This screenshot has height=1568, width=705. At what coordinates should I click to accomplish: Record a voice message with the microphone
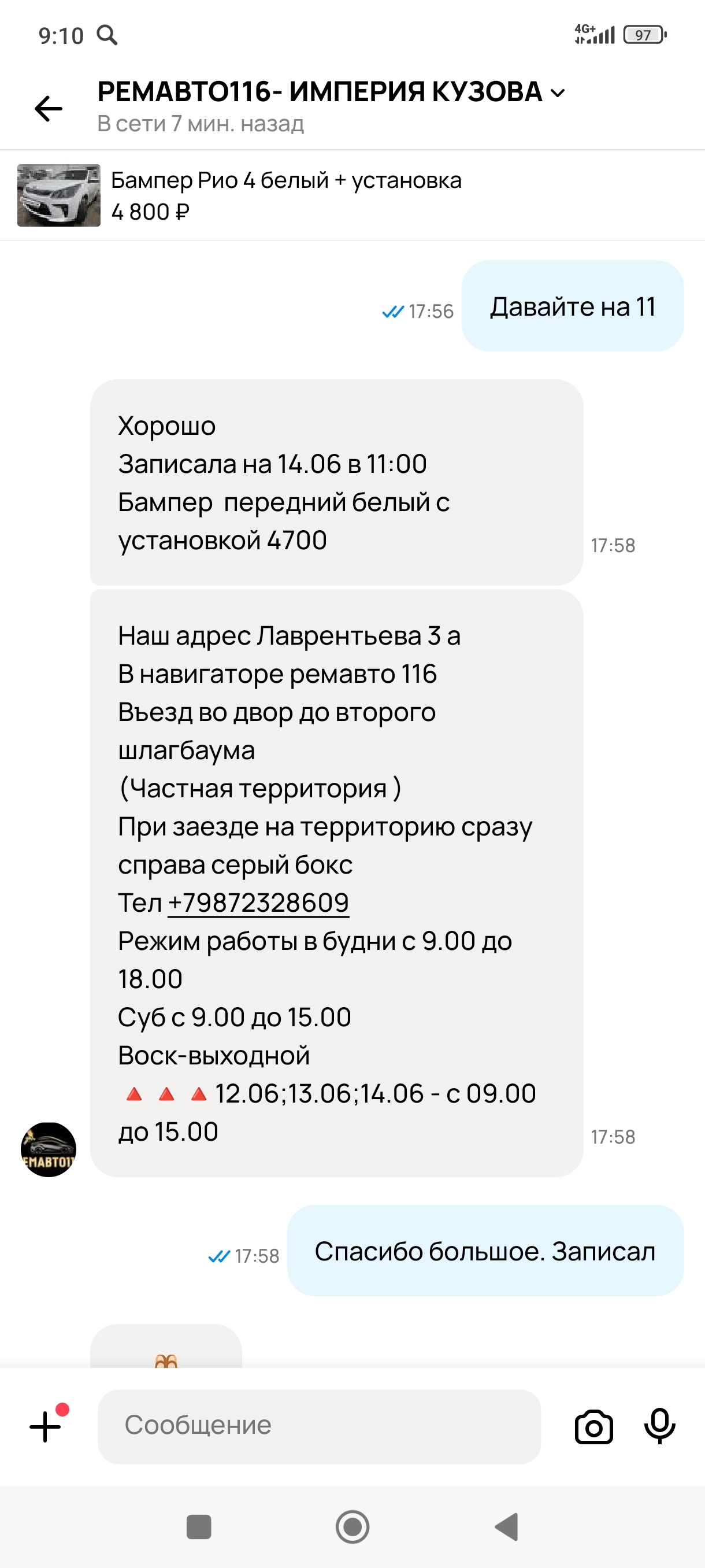[659, 1426]
